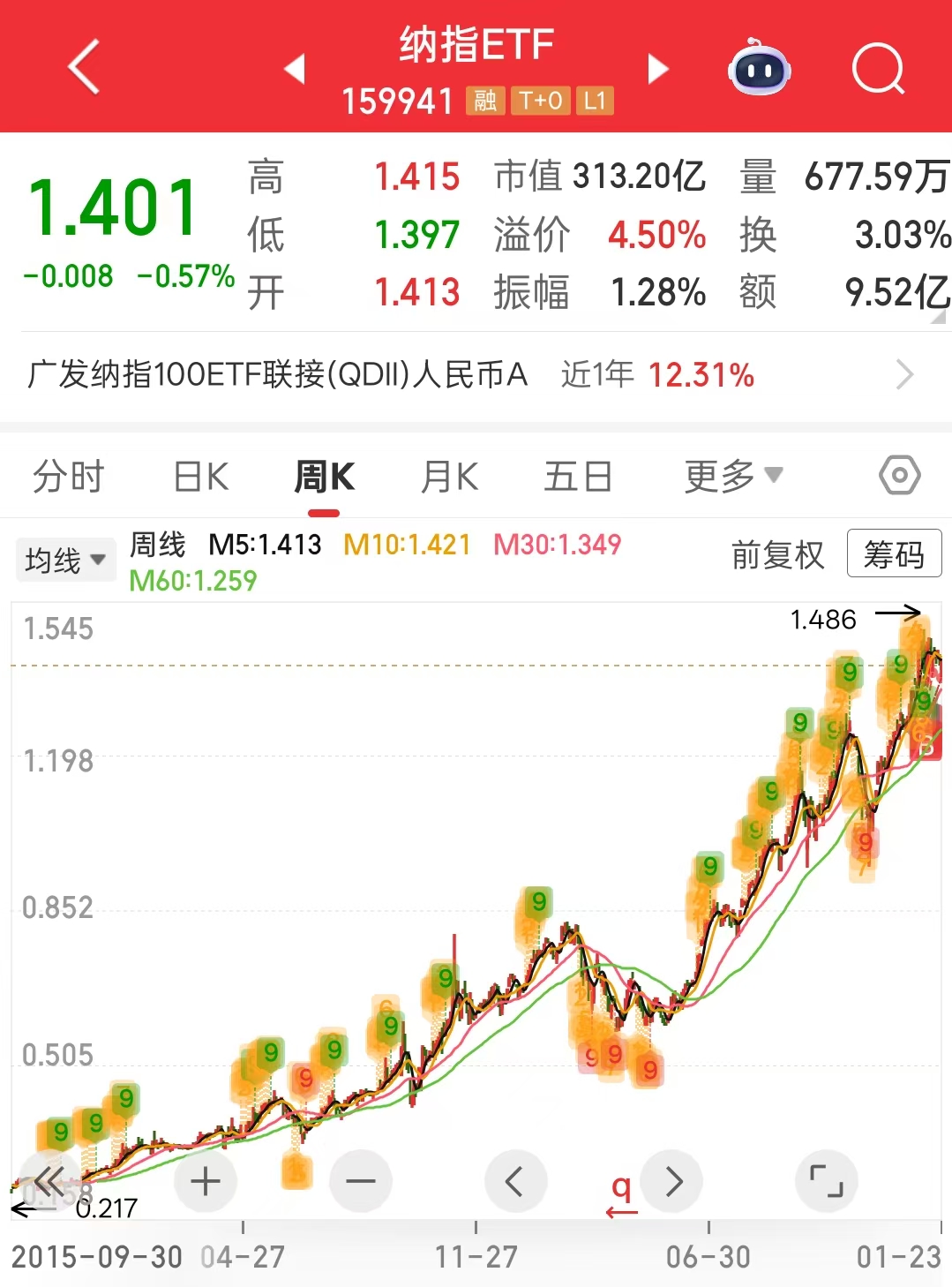This screenshot has height=1287, width=952.
Task: Switch to the 五日 chart tab
Action: [578, 477]
